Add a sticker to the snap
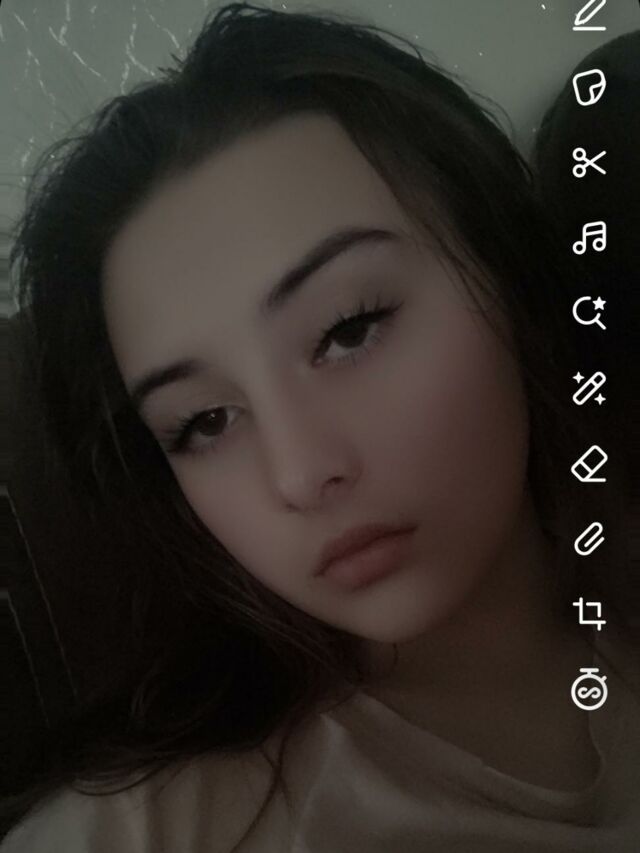 point(589,88)
